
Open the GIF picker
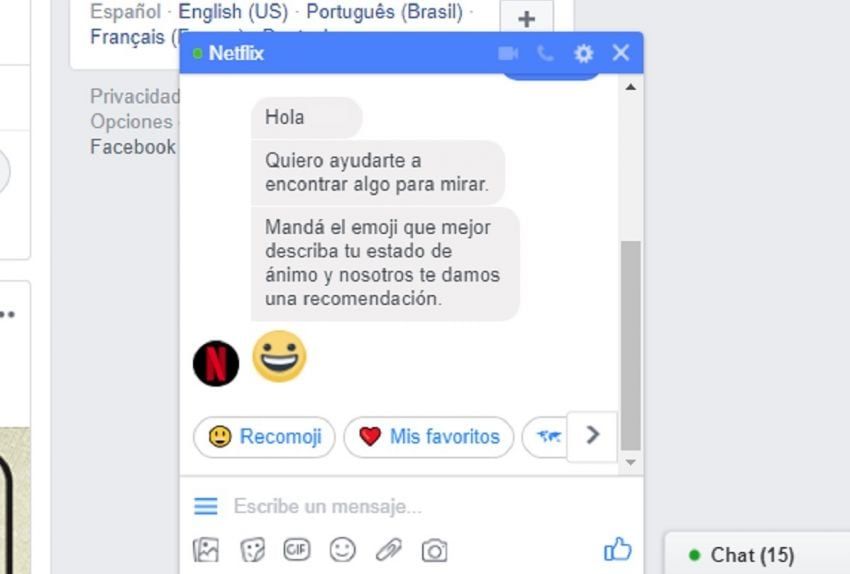tap(296, 549)
